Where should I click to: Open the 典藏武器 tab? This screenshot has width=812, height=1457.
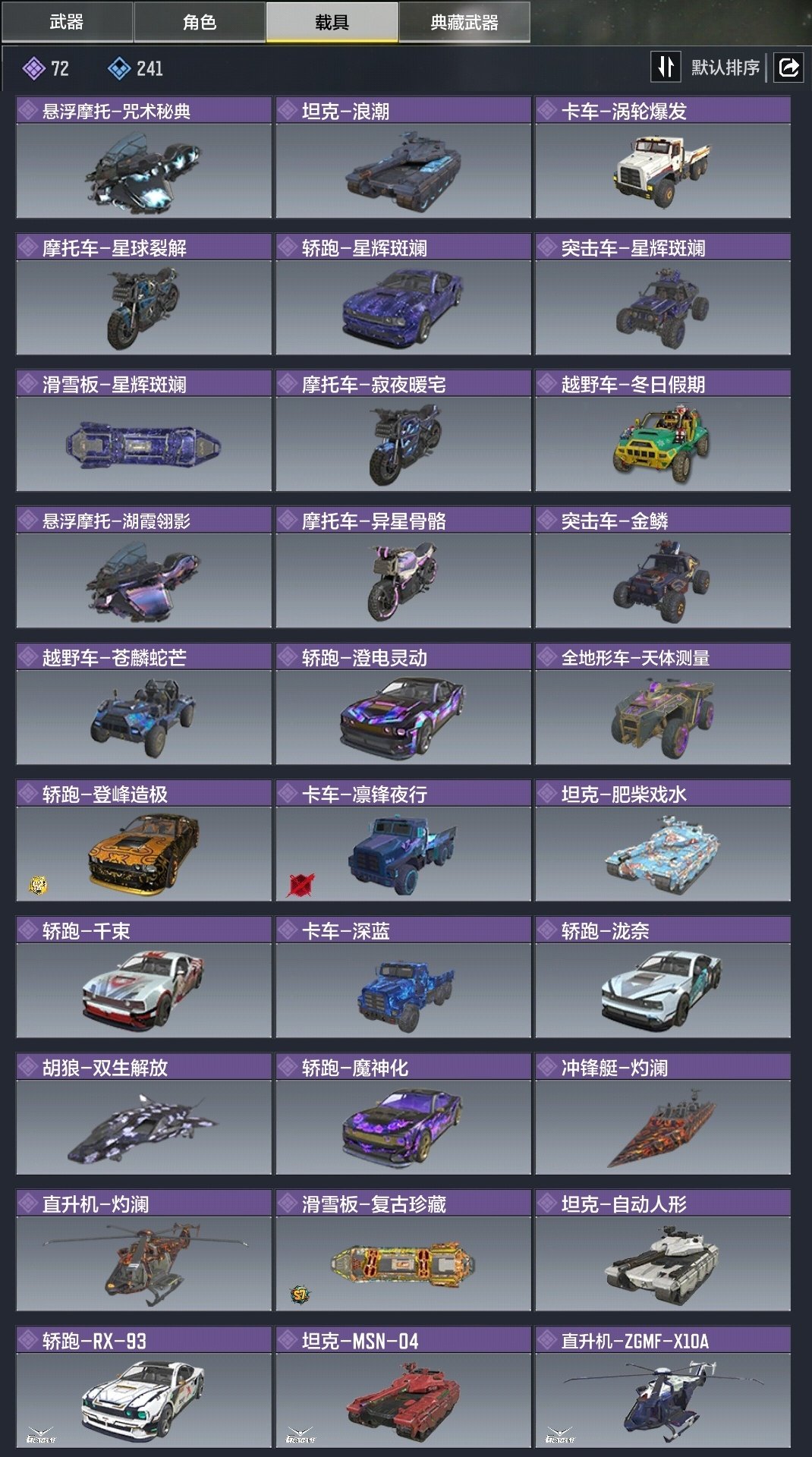click(464, 22)
